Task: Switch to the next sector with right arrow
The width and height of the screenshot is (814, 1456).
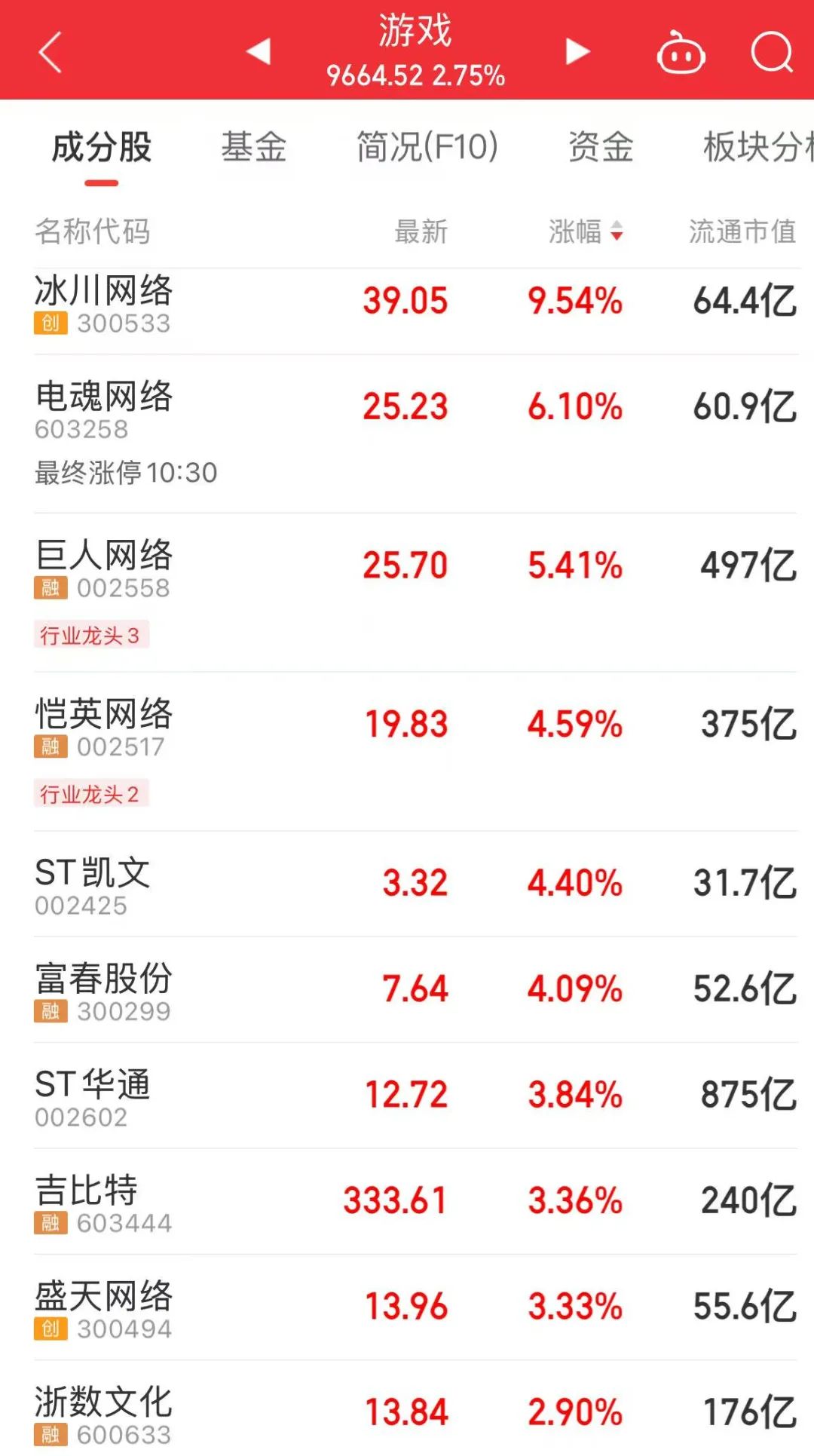Action: point(577,51)
